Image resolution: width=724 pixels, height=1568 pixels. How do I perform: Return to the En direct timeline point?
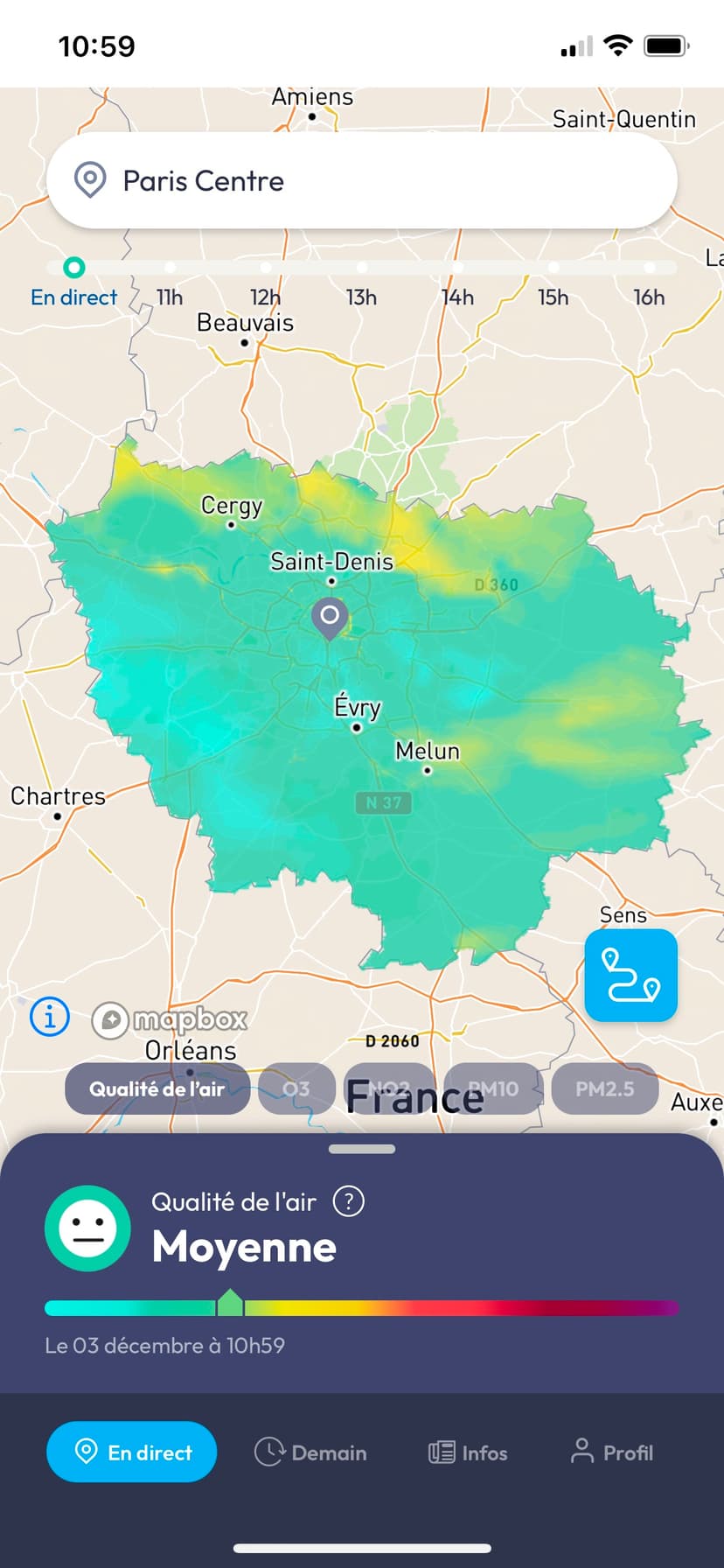click(74, 268)
